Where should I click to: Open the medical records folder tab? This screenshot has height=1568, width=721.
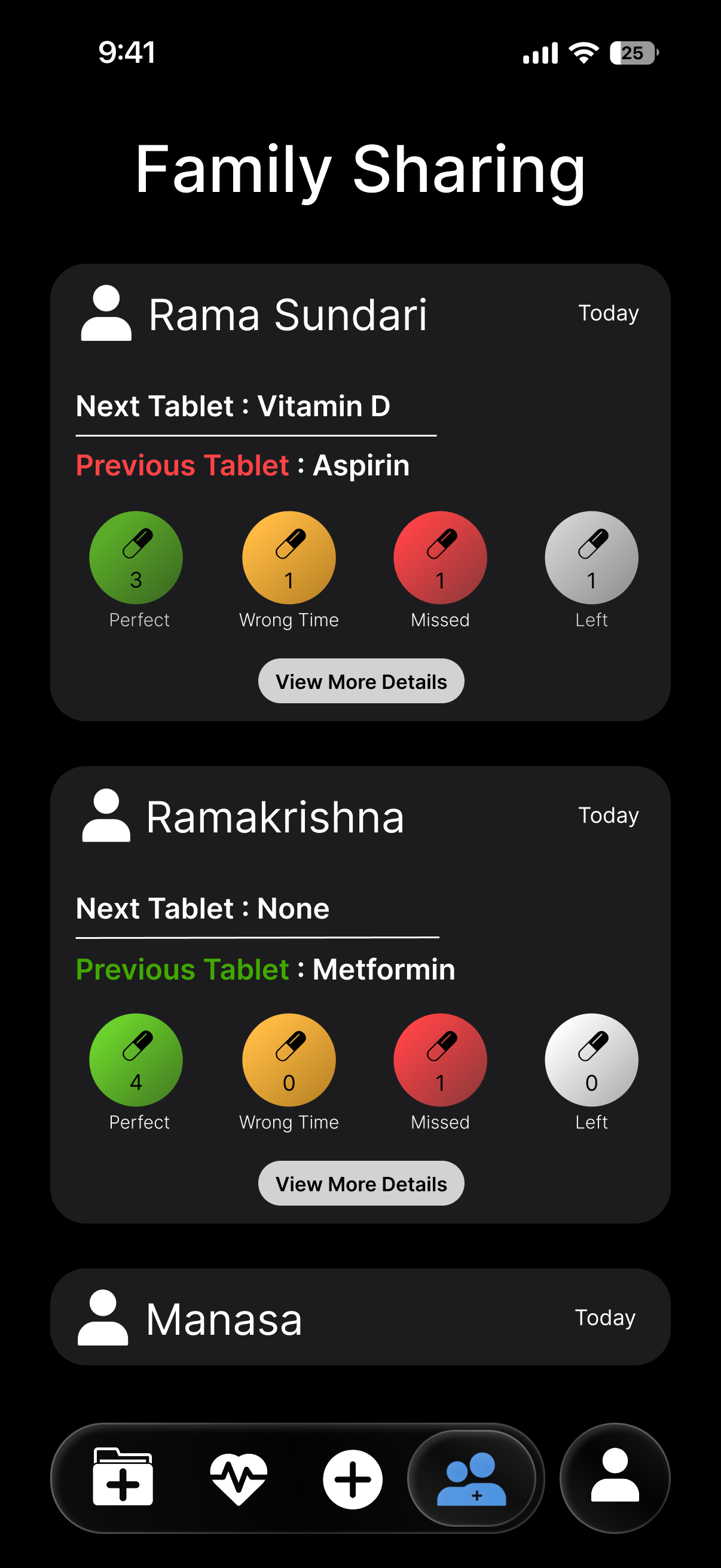[x=123, y=1477]
